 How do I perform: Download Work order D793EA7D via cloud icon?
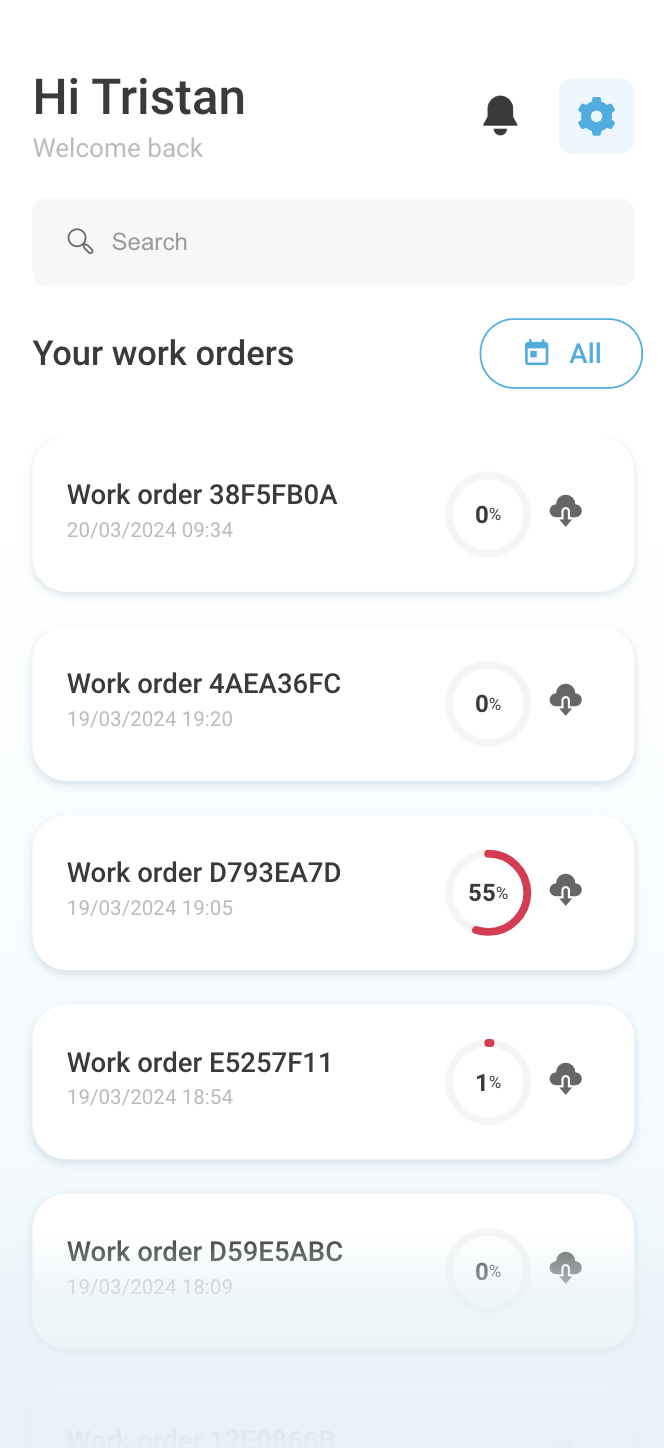[x=566, y=889]
